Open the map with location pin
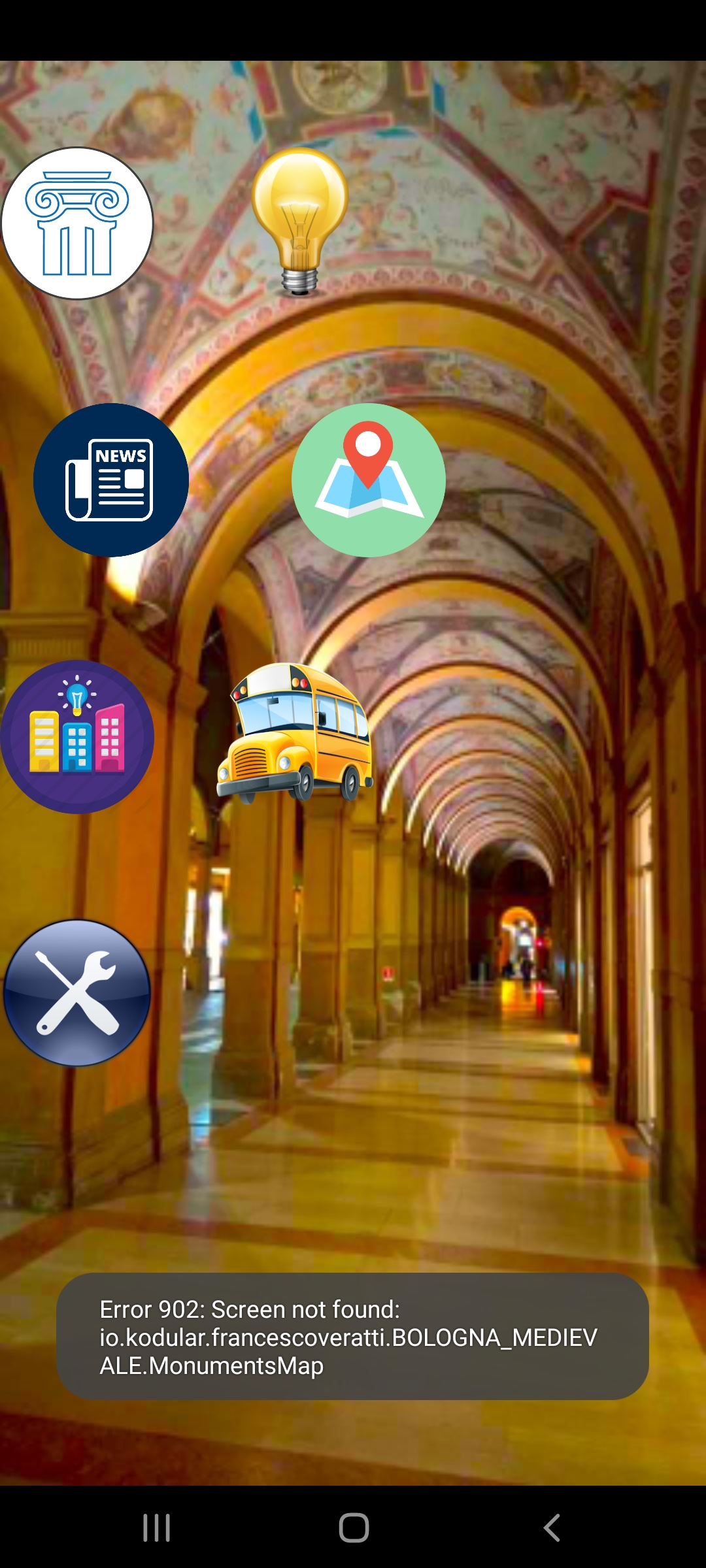Screen dimensions: 706x1568 tap(369, 480)
